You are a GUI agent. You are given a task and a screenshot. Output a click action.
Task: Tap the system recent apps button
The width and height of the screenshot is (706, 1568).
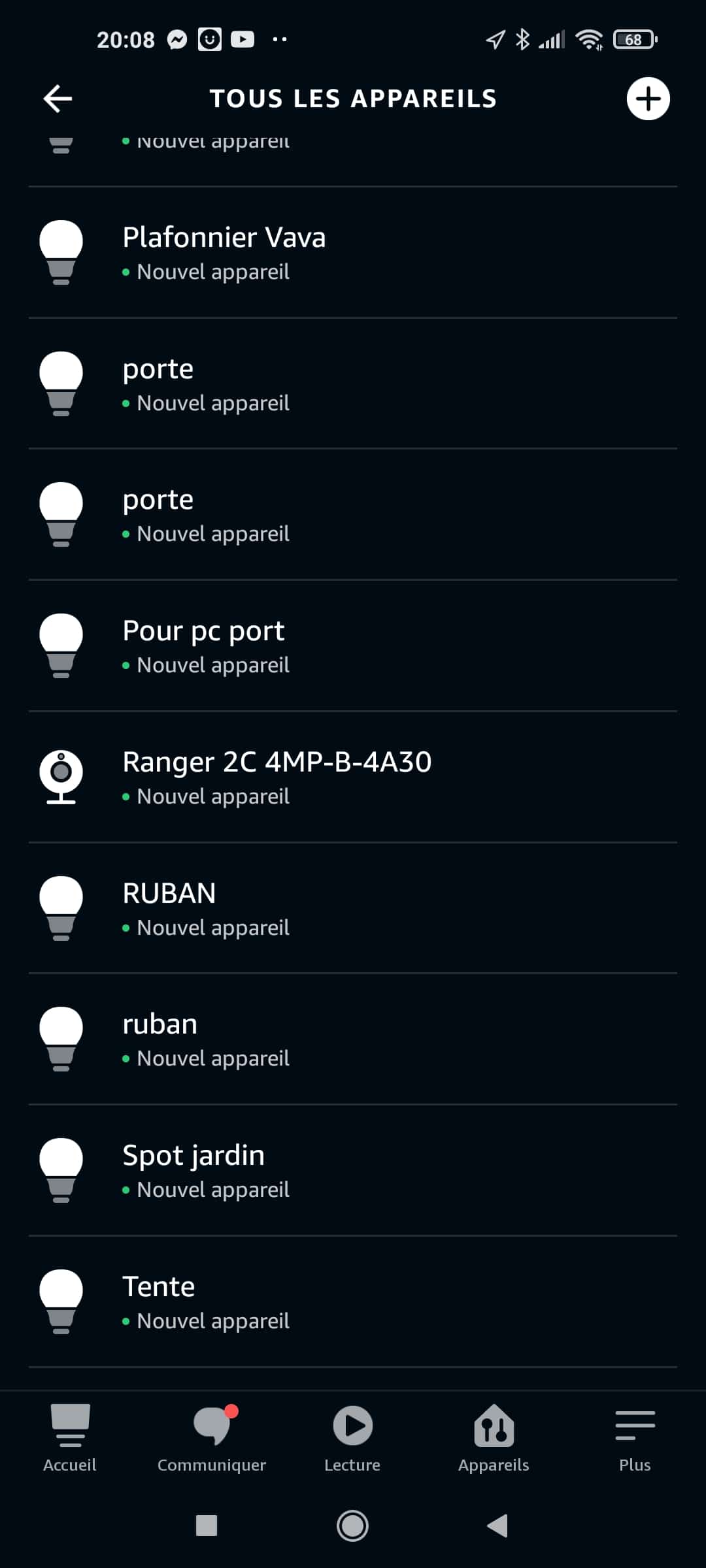[x=207, y=1526]
